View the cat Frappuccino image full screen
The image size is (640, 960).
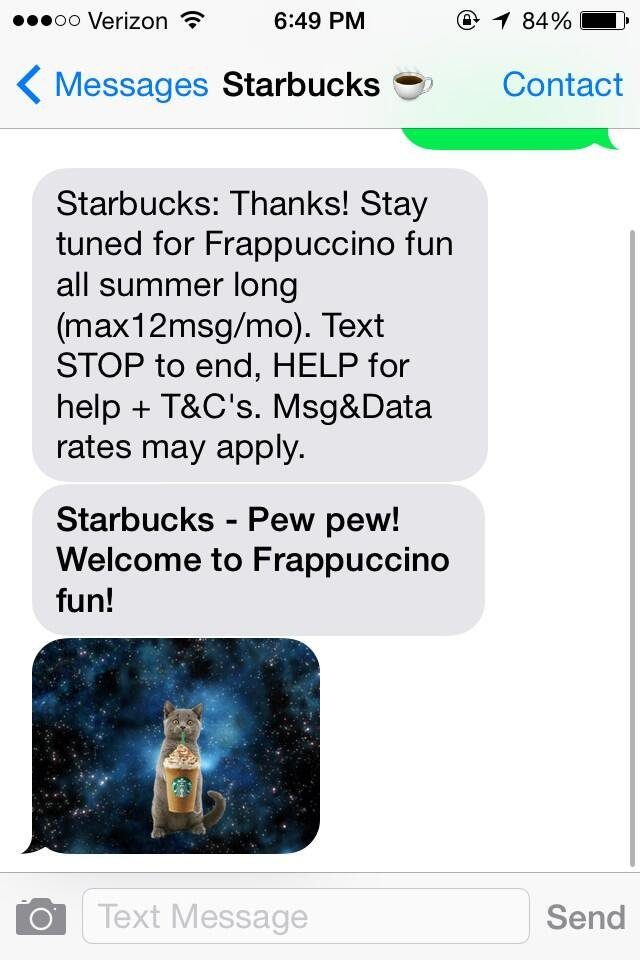click(177, 746)
